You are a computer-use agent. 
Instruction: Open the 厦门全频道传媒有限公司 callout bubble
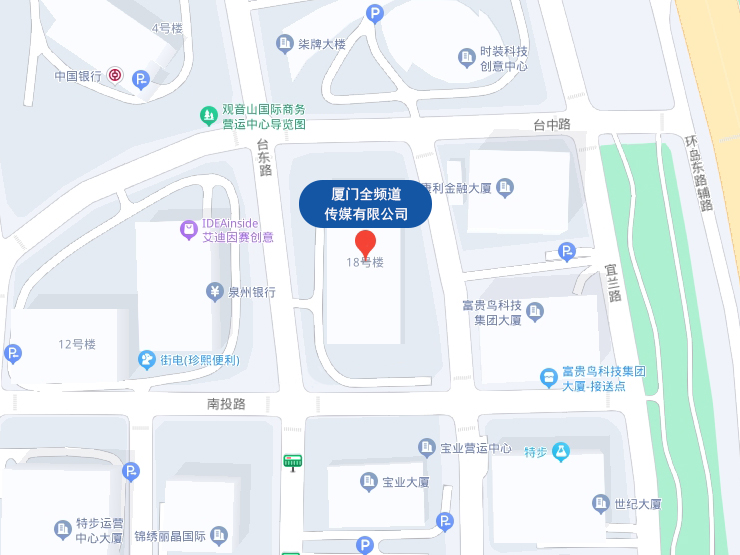point(366,204)
